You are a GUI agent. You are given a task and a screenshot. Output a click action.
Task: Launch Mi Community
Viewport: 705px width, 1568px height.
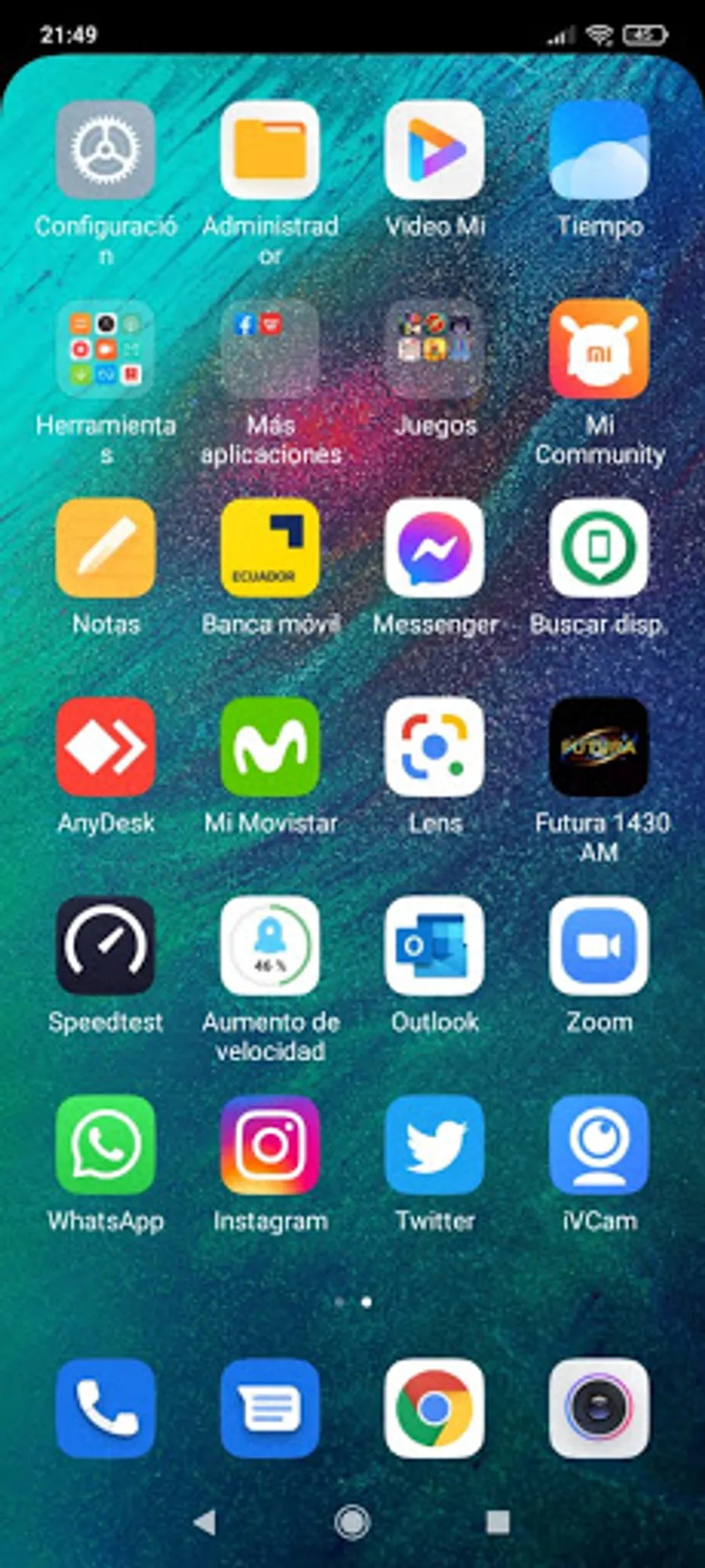click(x=599, y=349)
